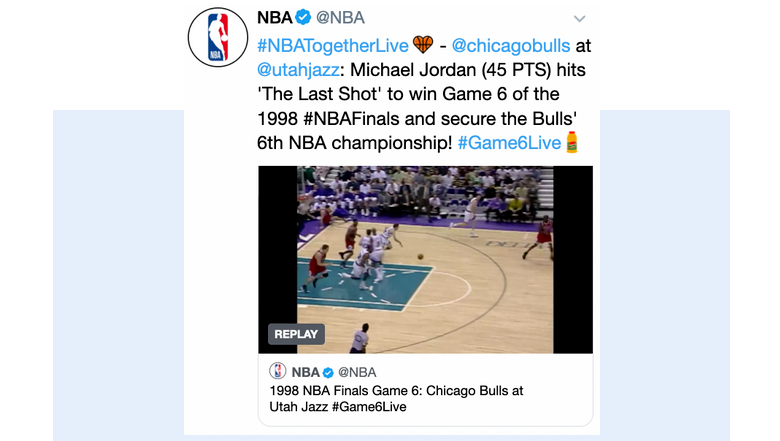Expand the tweet options chevron
Viewport: 780px width, 441px height.
pos(579,19)
